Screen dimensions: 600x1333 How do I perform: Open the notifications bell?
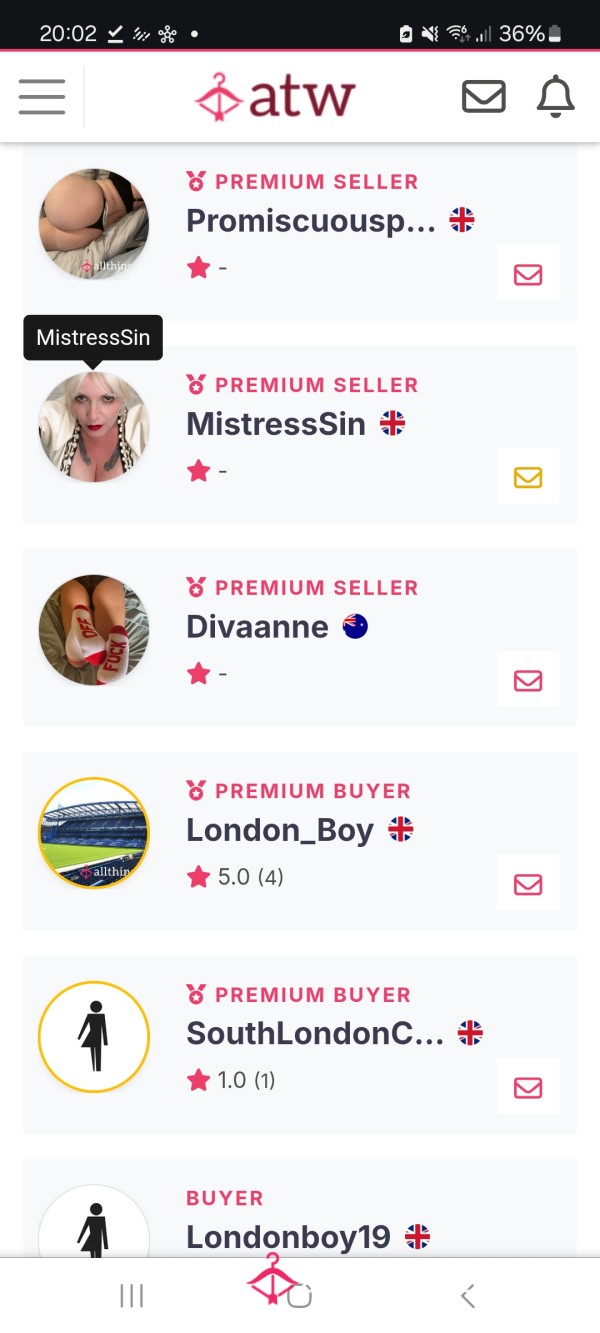tap(556, 97)
